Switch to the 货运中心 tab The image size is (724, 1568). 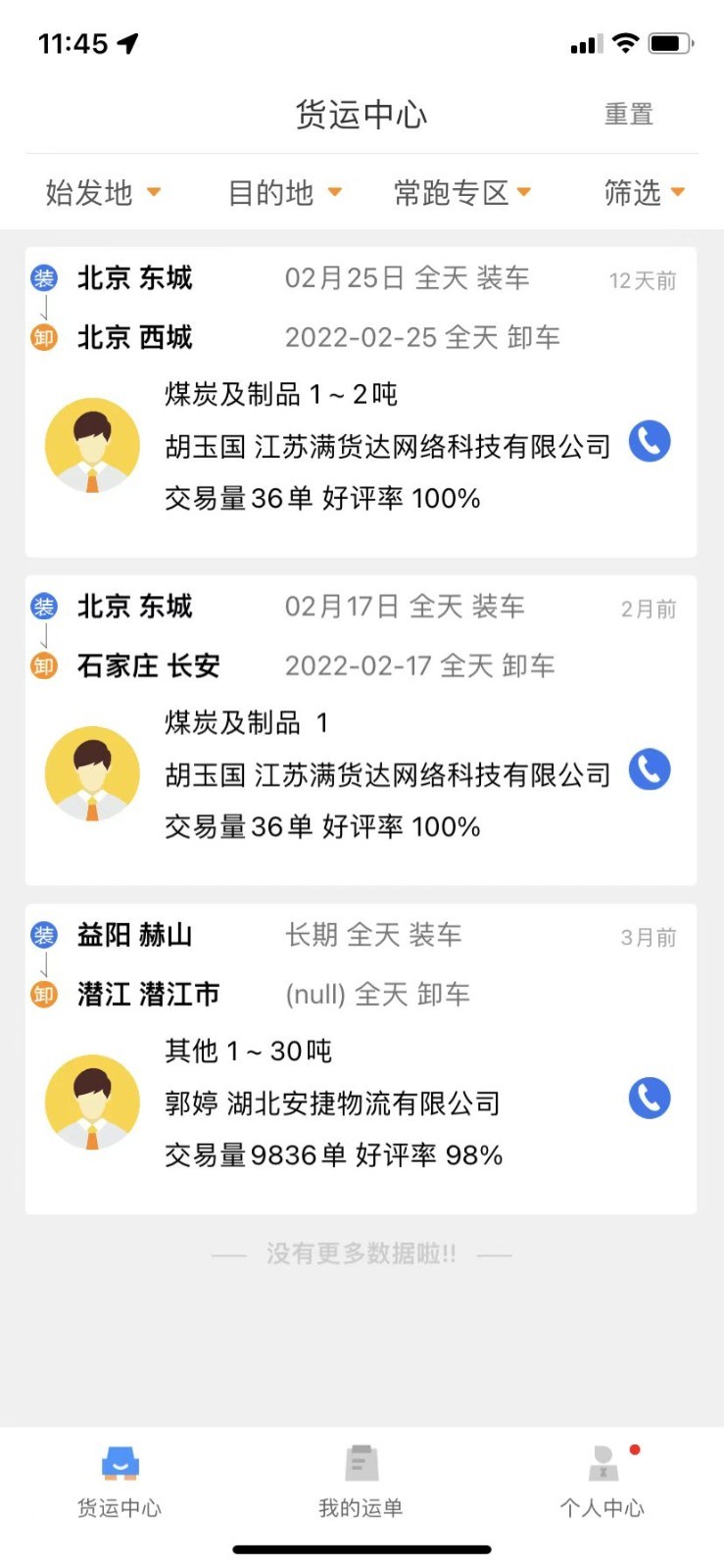[x=120, y=1482]
